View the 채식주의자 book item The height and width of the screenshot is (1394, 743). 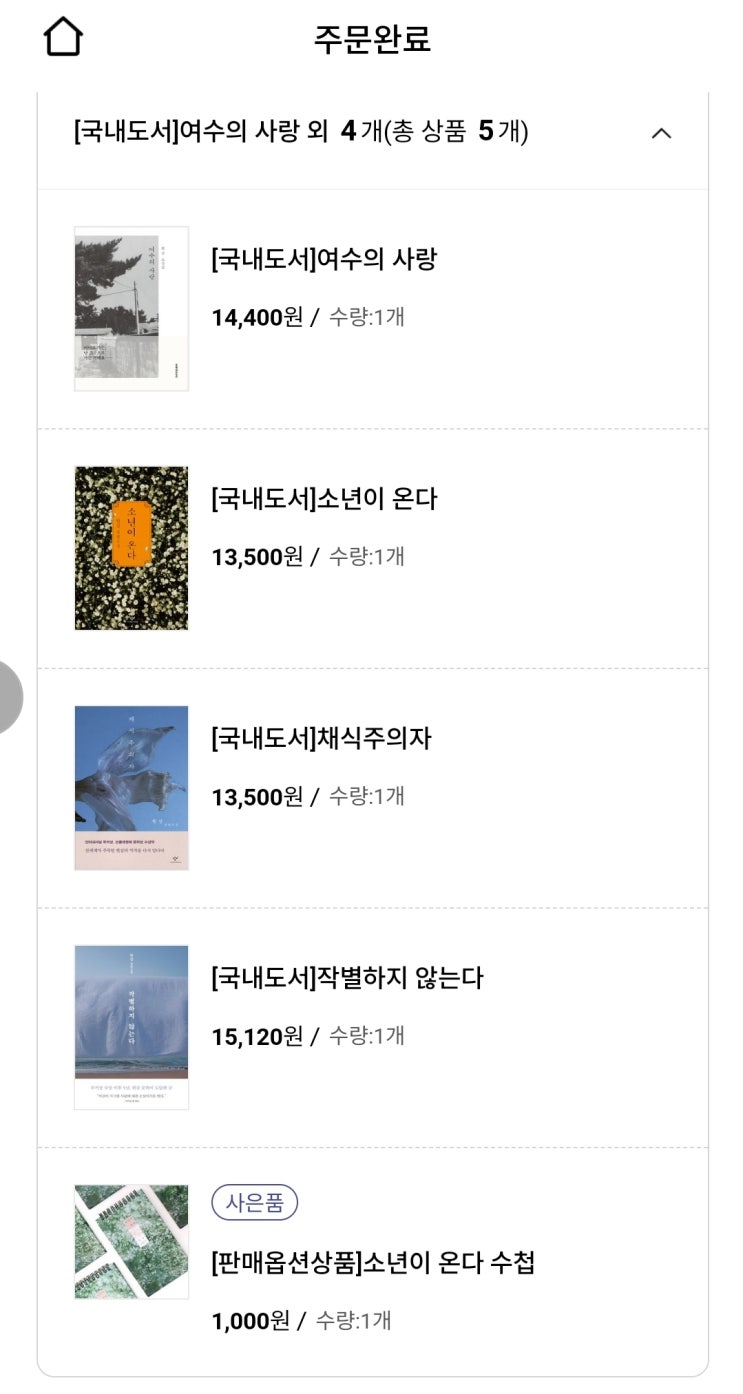(321, 739)
